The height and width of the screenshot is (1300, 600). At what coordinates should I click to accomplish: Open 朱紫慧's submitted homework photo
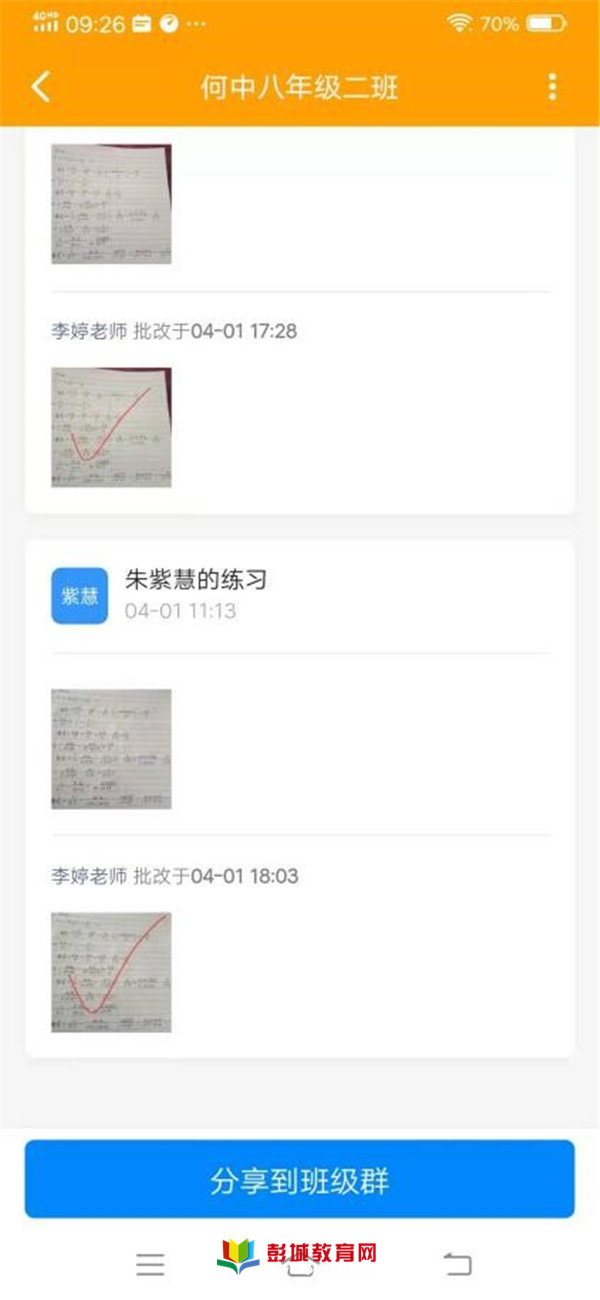[x=111, y=749]
